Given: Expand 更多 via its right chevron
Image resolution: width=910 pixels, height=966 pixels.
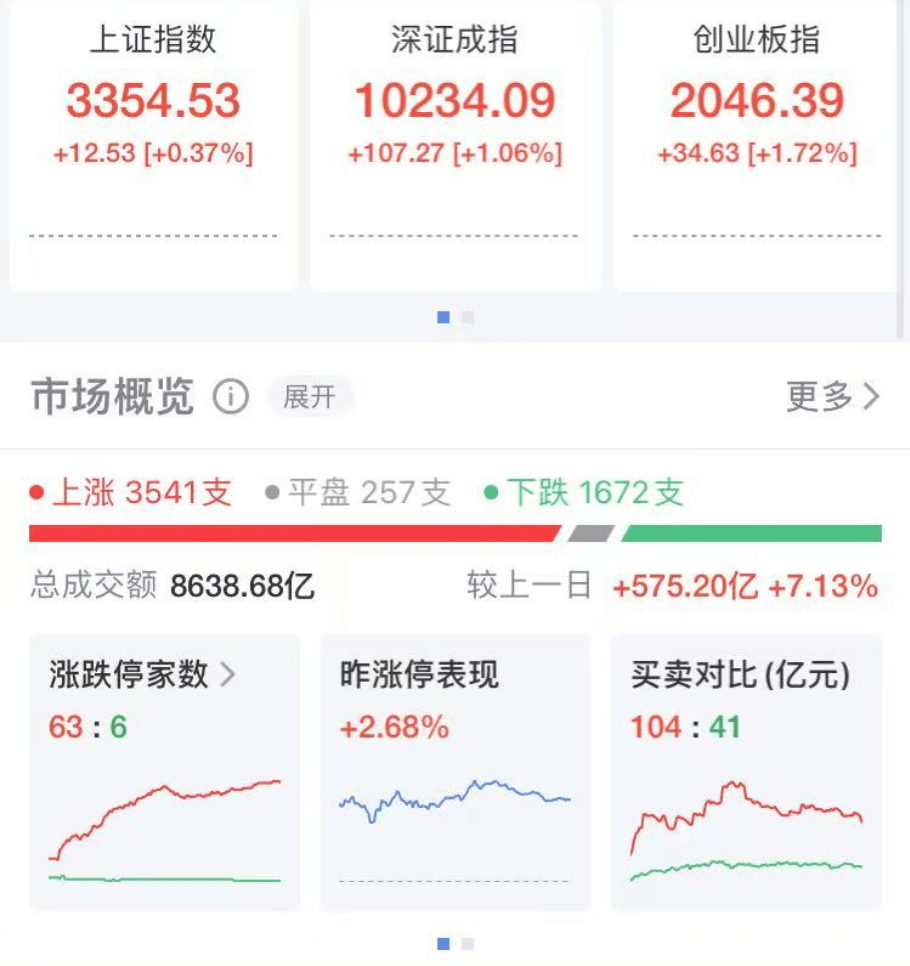Looking at the screenshot, I should [870, 398].
